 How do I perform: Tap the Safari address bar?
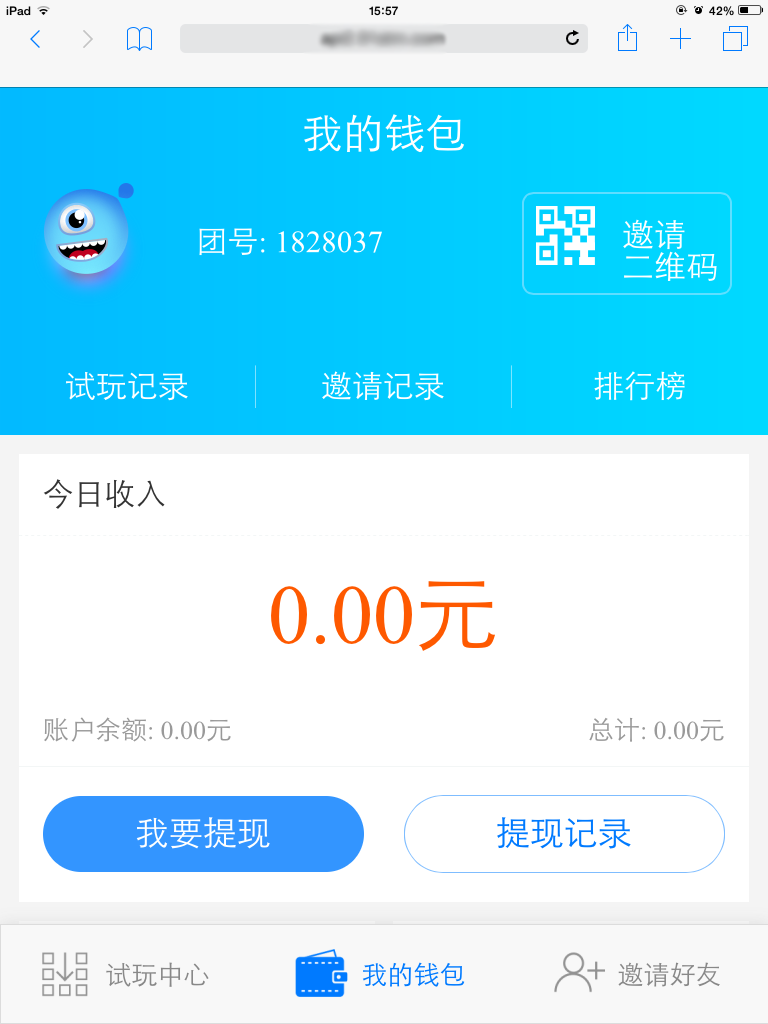[382, 39]
